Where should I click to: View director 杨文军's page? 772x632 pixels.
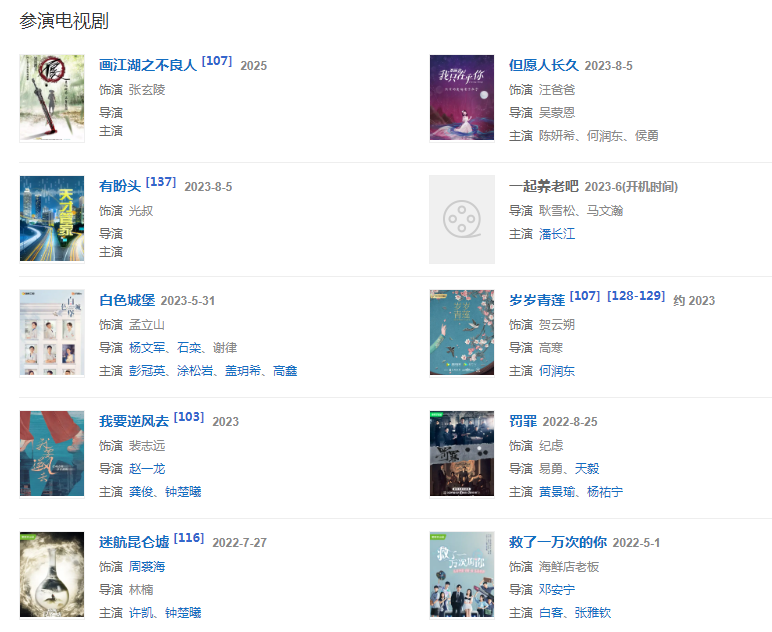pyautogui.click(x=144, y=347)
